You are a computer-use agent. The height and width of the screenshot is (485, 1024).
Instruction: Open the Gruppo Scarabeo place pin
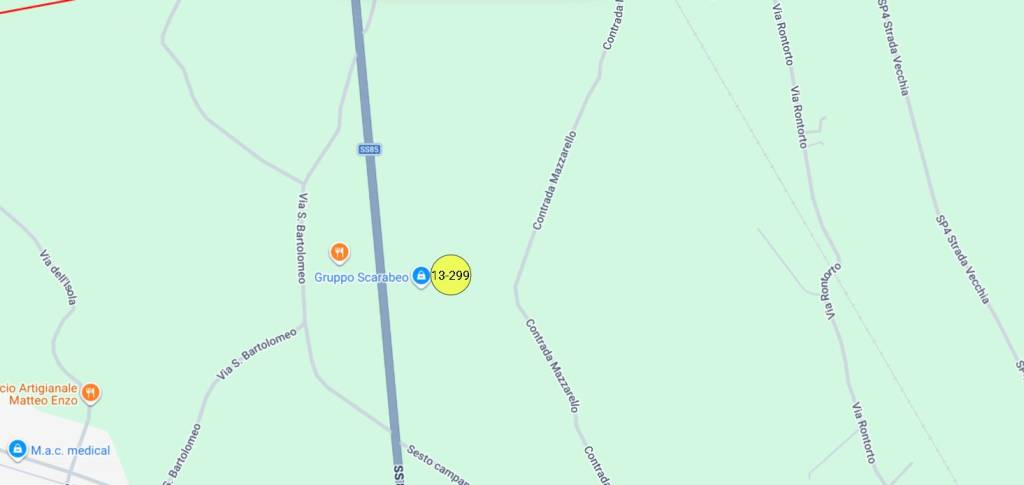(421, 276)
